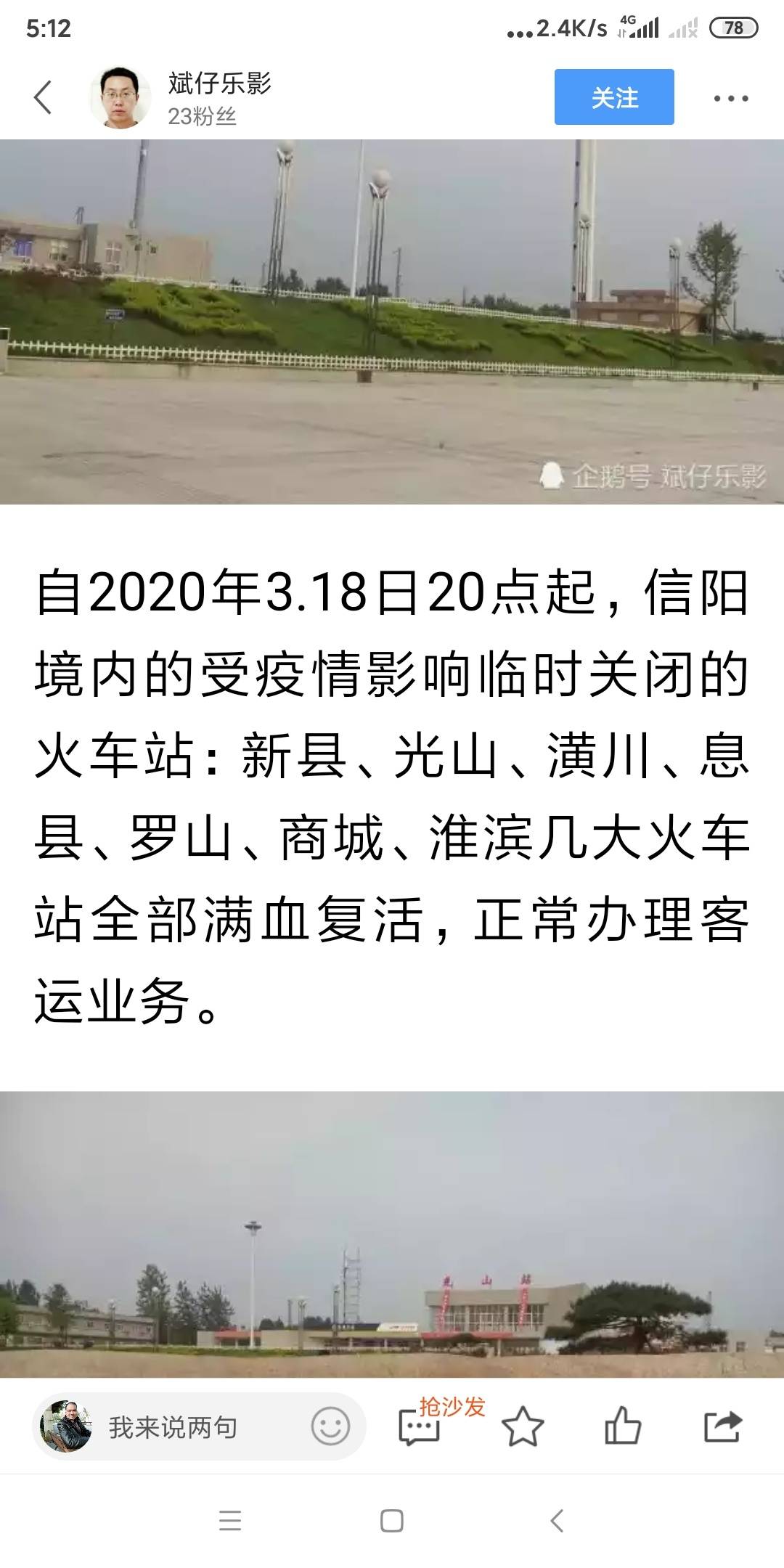
Task: Like this article with thumbs up
Action: [622, 1426]
